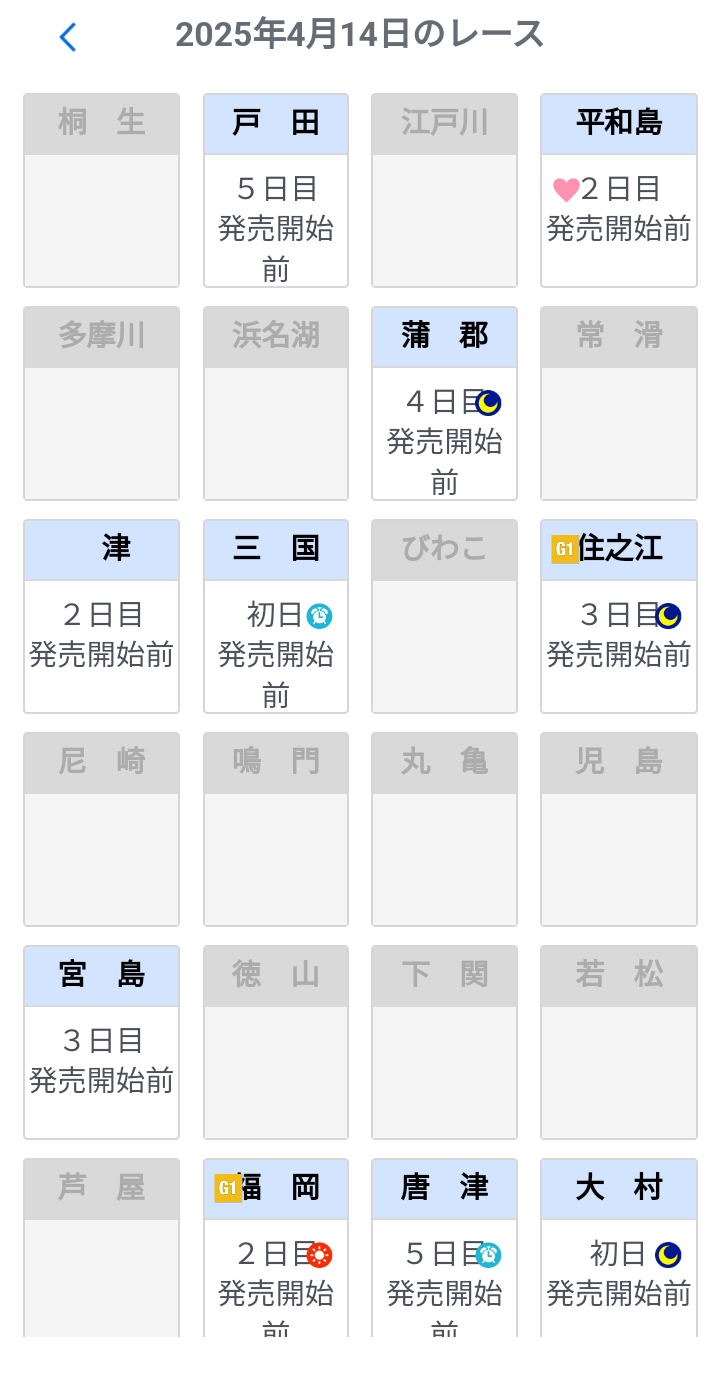The height and width of the screenshot is (1373, 720).
Task: Open the G1 福岡 race card
Action: [x=276, y=1250]
